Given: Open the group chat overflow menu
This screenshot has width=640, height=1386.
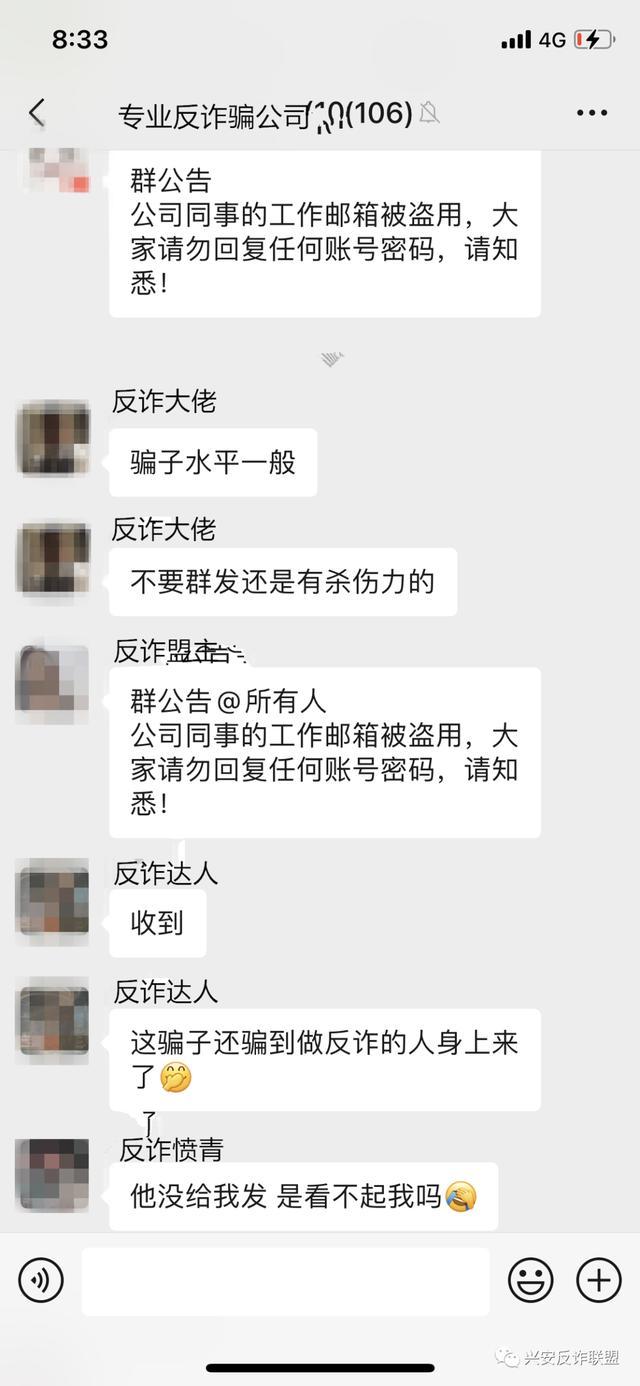Looking at the screenshot, I should pyautogui.click(x=592, y=113).
